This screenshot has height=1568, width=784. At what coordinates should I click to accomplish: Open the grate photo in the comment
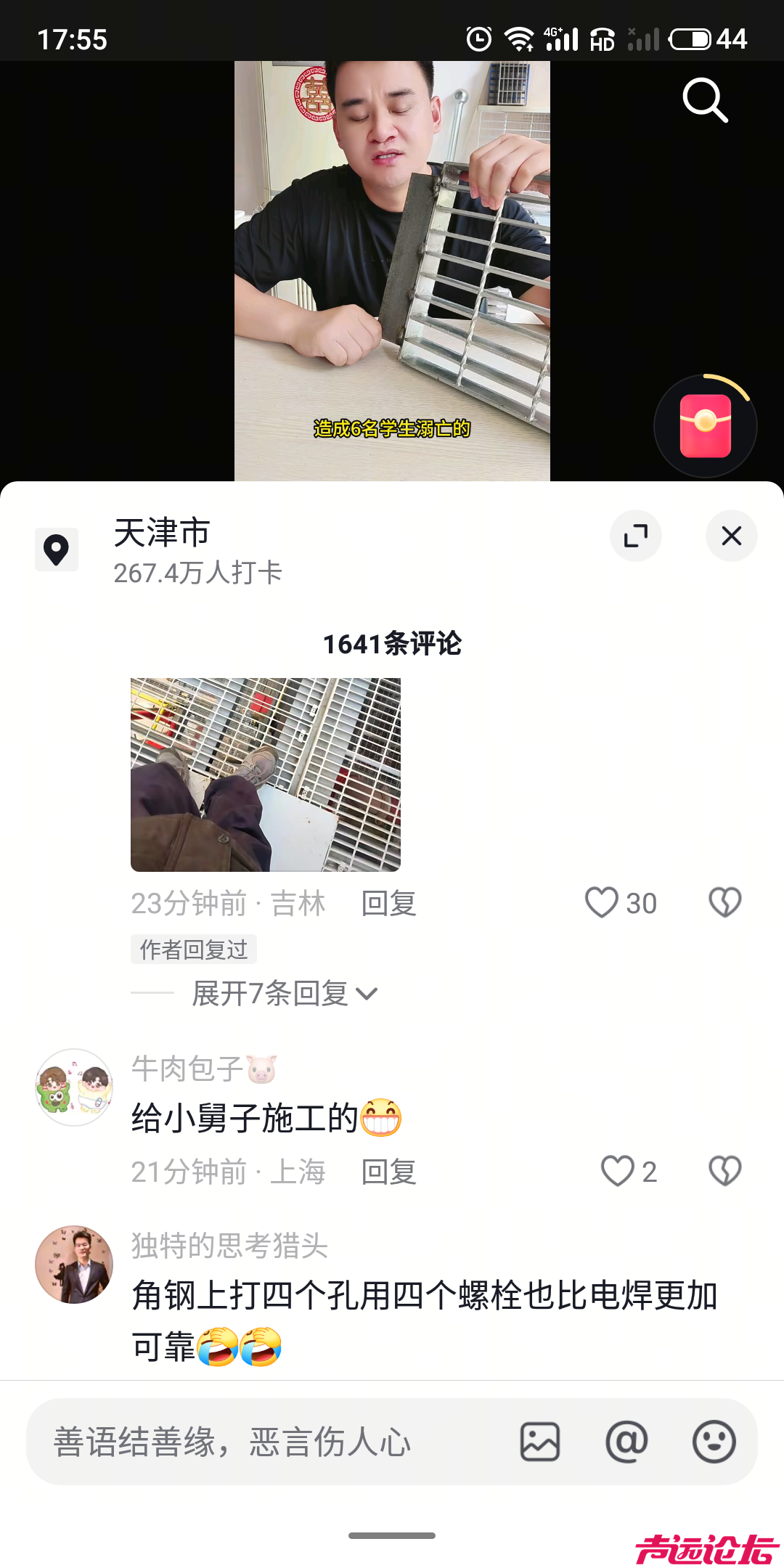point(266,775)
